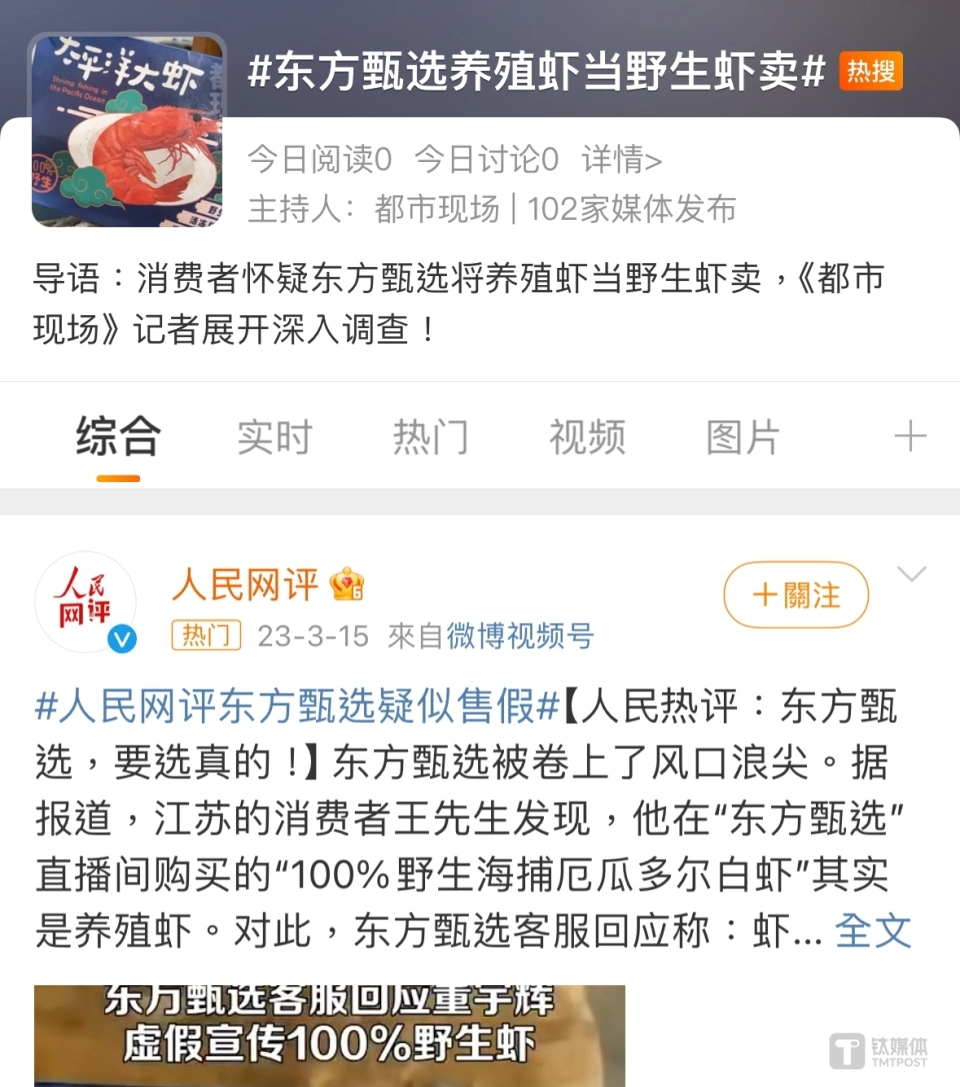This screenshot has height=1087, width=960.
Task: Open the 视频 tab
Action: point(586,438)
